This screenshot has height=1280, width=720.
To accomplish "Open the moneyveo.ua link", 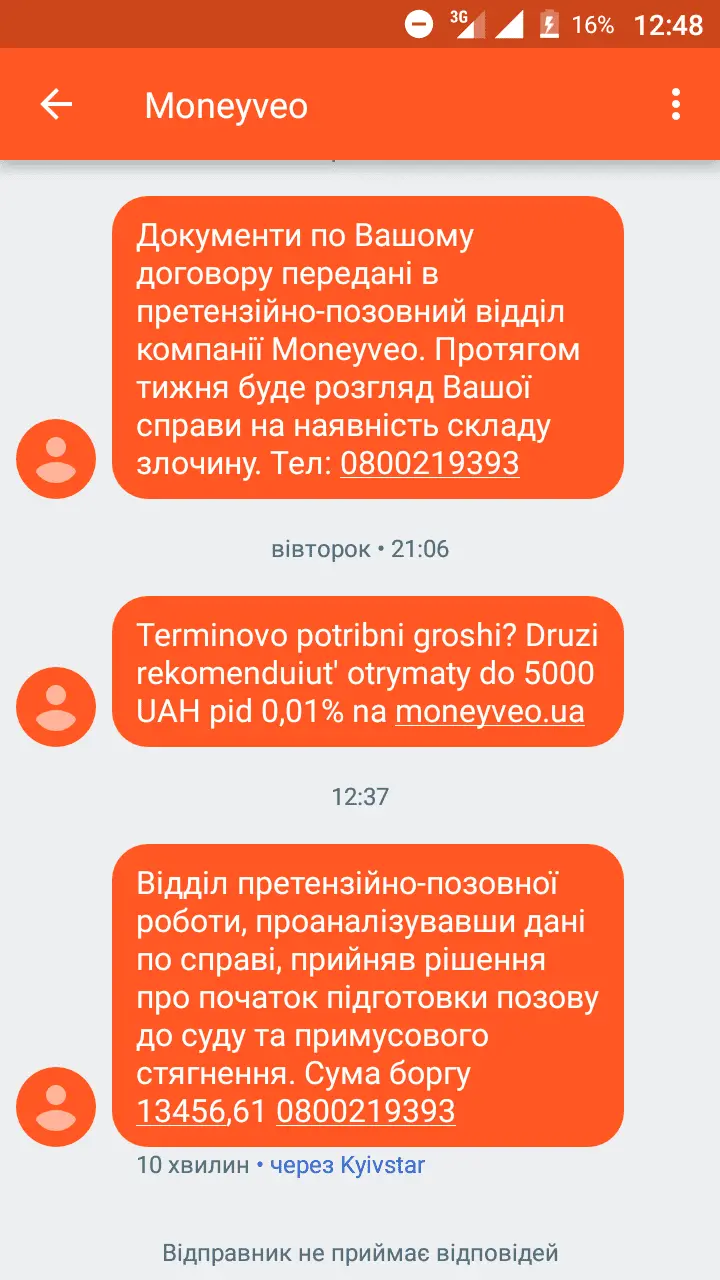I will 489,712.
